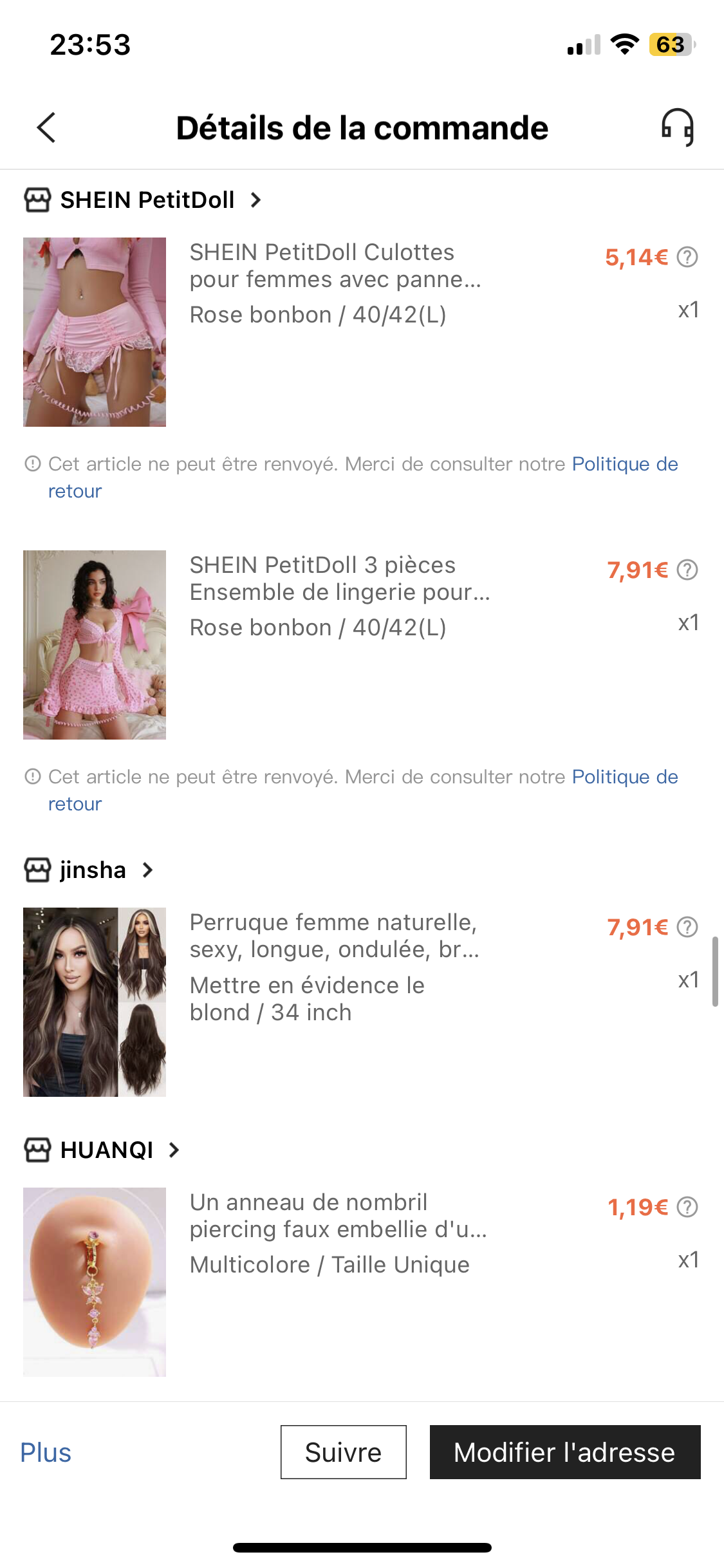This screenshot has width=724, height=1568.
Task: Visit the jinsha store page
Action: 92,870
